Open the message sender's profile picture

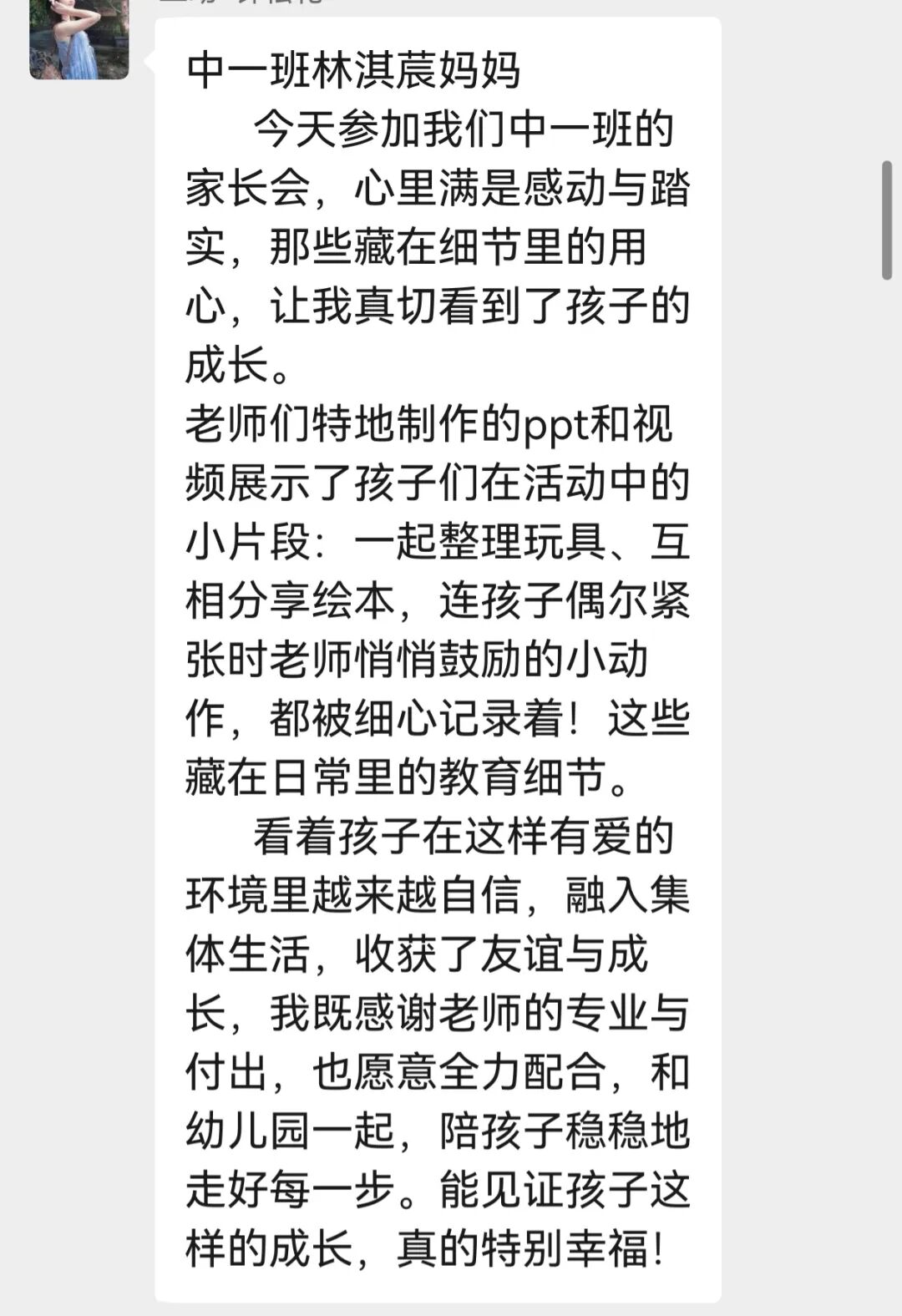coord(79,38)
